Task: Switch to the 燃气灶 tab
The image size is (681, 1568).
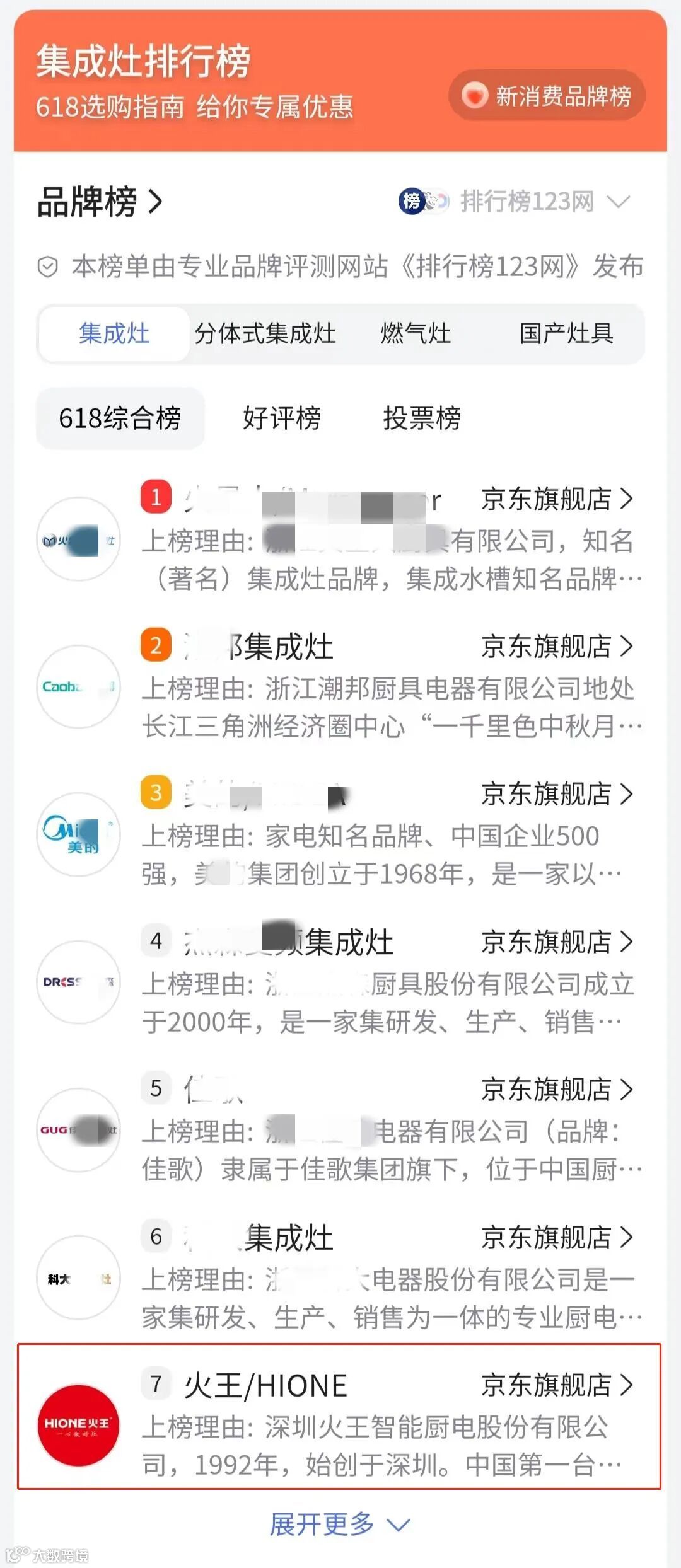Action: click(x=416, y=333)
